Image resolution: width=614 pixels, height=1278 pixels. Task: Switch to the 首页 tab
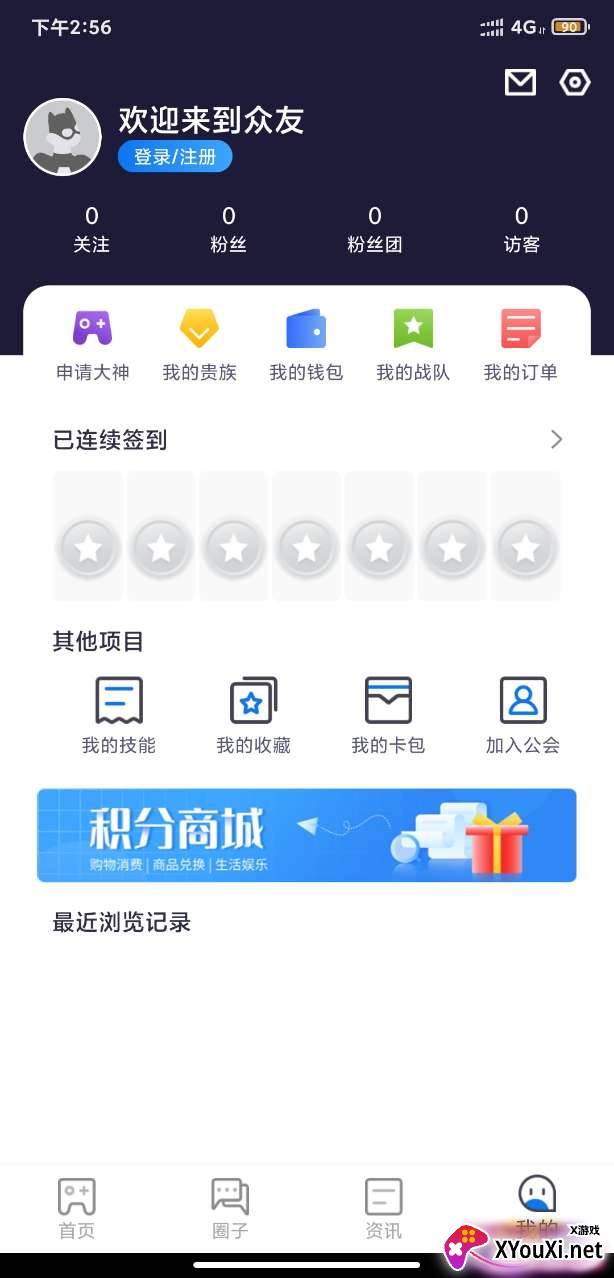(x=77, y=1208)
